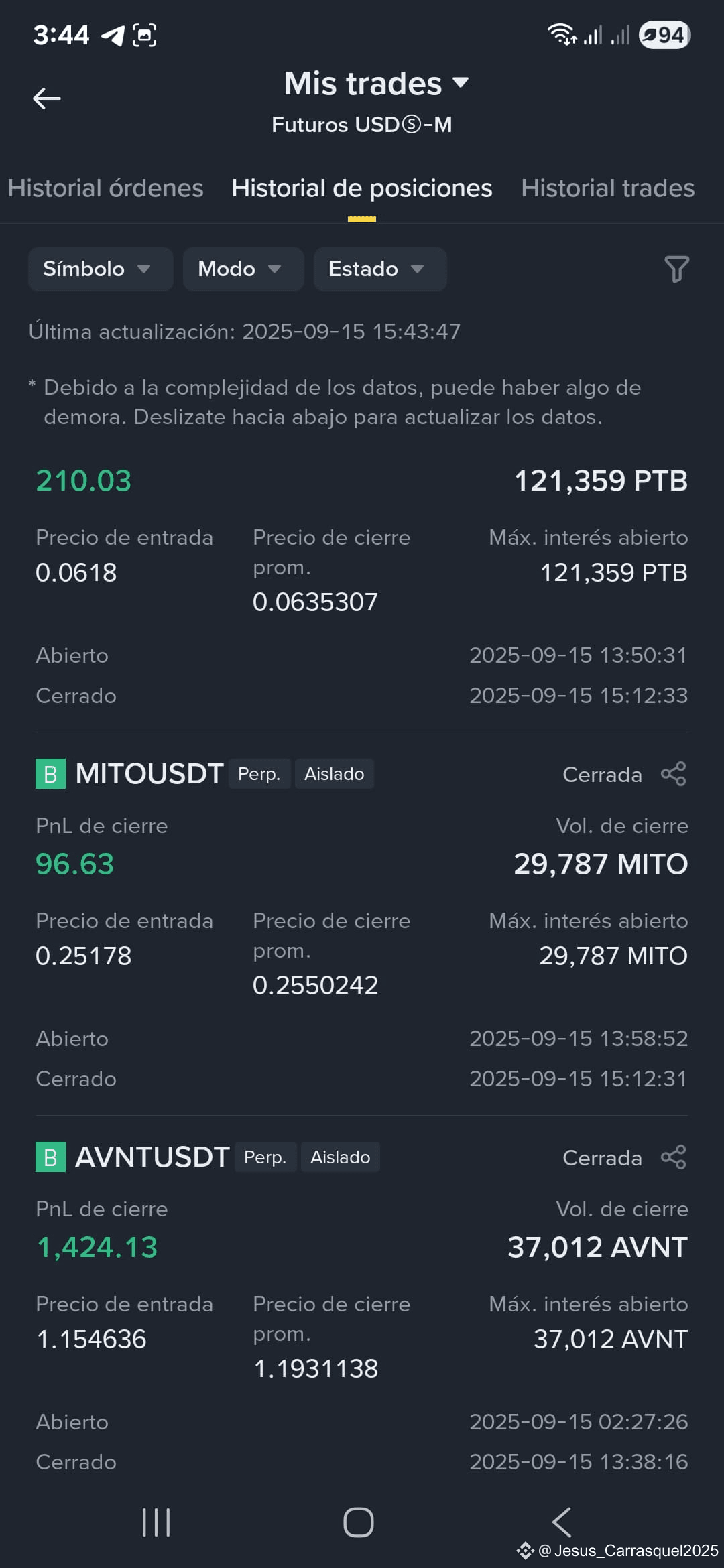This screenshot has height=1568, width=724.
Task: Tap the system home button
Action: (359, 1522)
